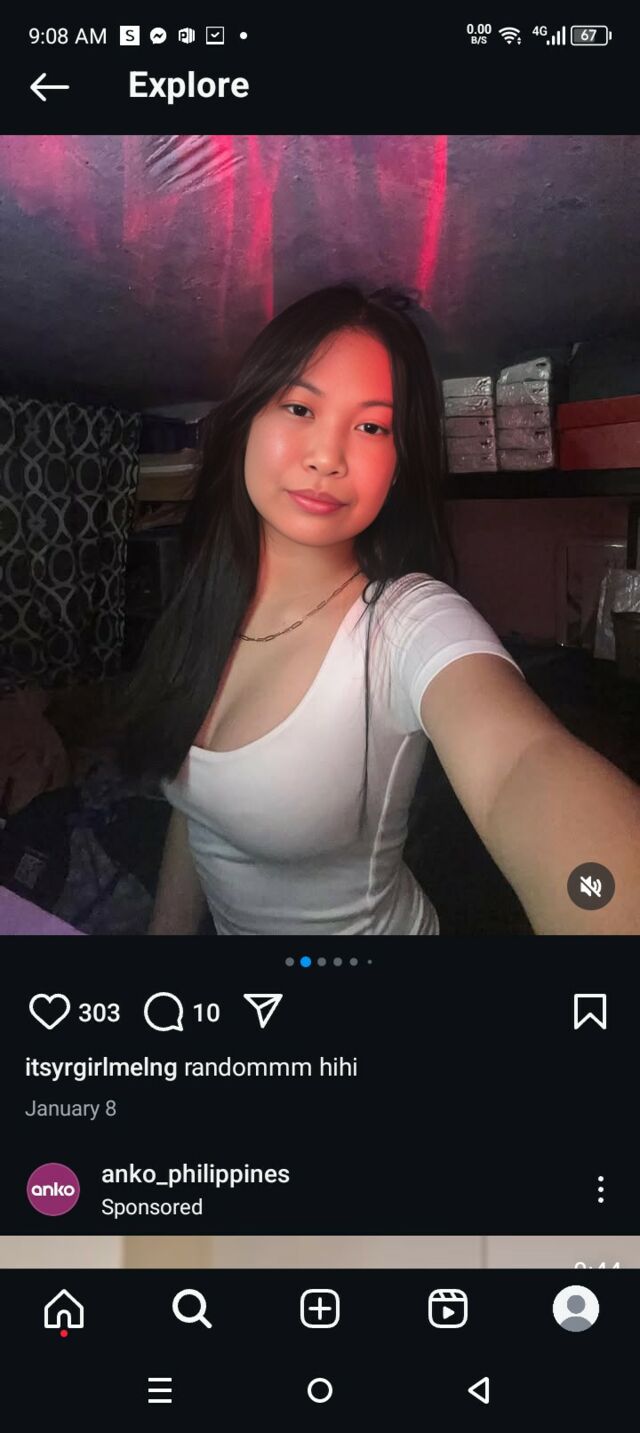Unmute the post's sound
This screenshot has height=1433, width=640.
click(x=591, y=886)
